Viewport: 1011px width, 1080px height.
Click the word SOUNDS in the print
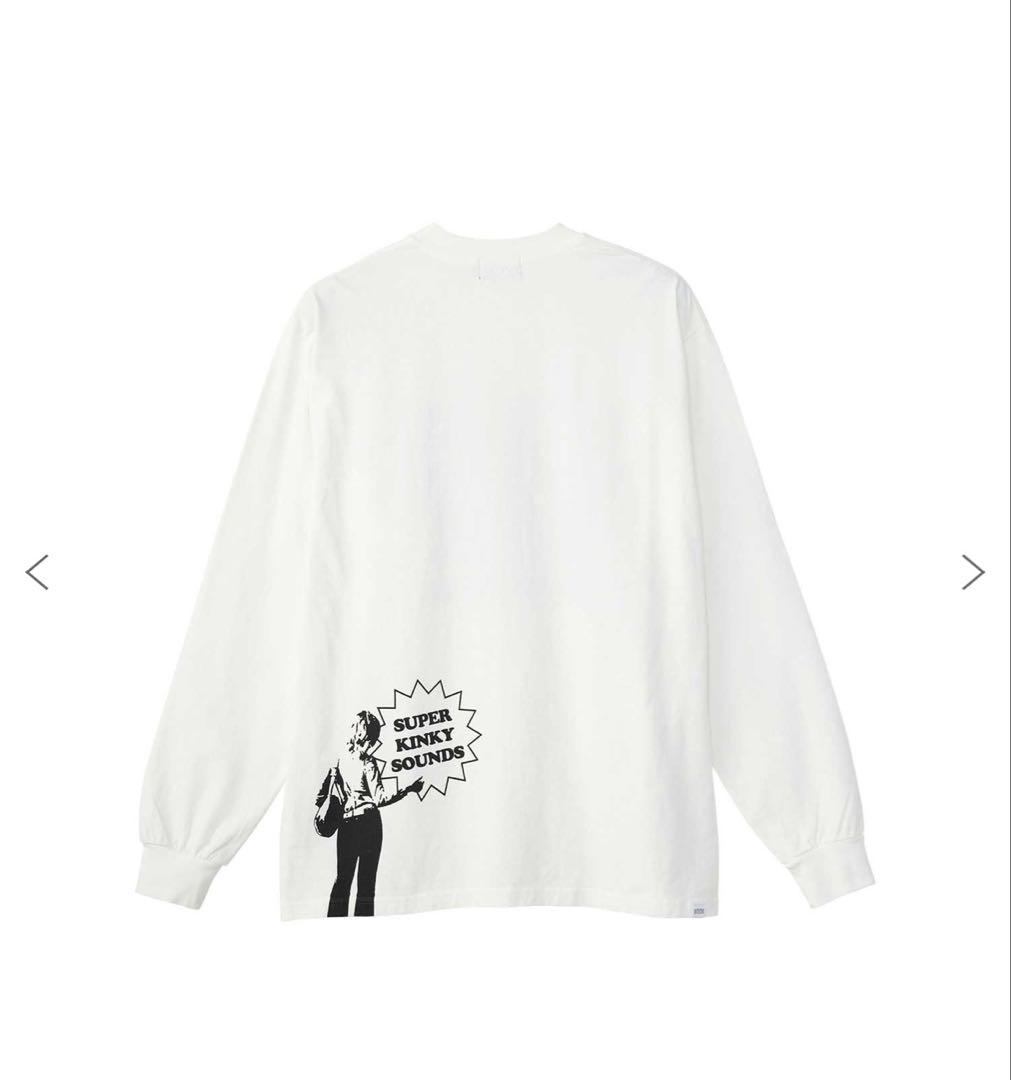click(x=426, y=759)
